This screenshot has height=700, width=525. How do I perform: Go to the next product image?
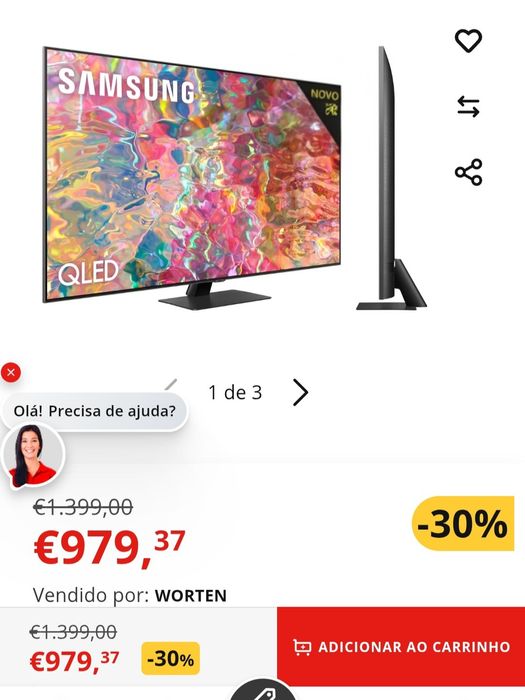click(x=300, y=392)
